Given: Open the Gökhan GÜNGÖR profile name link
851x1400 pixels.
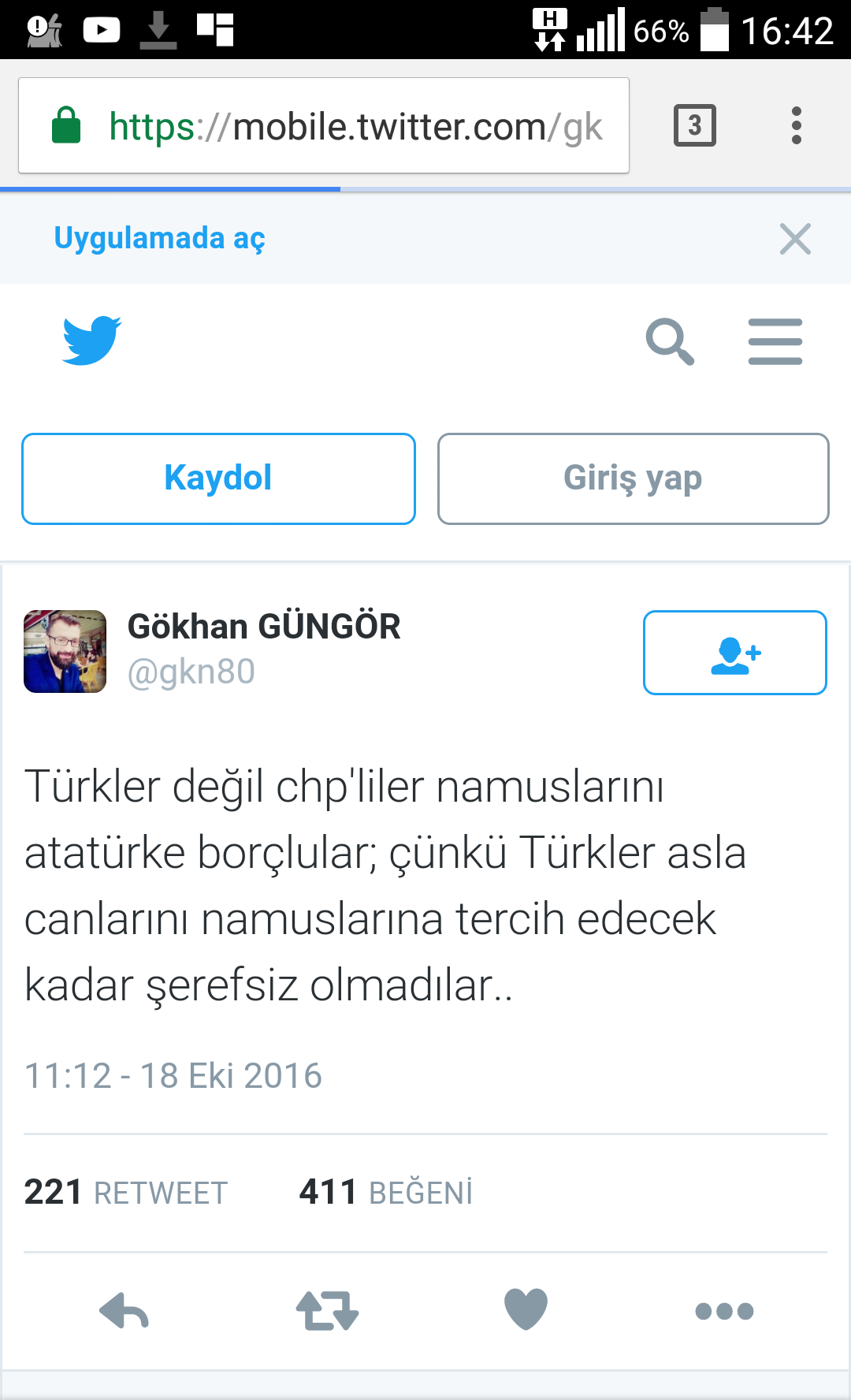Looking at the screenshot, I should (x=264, y=627).
